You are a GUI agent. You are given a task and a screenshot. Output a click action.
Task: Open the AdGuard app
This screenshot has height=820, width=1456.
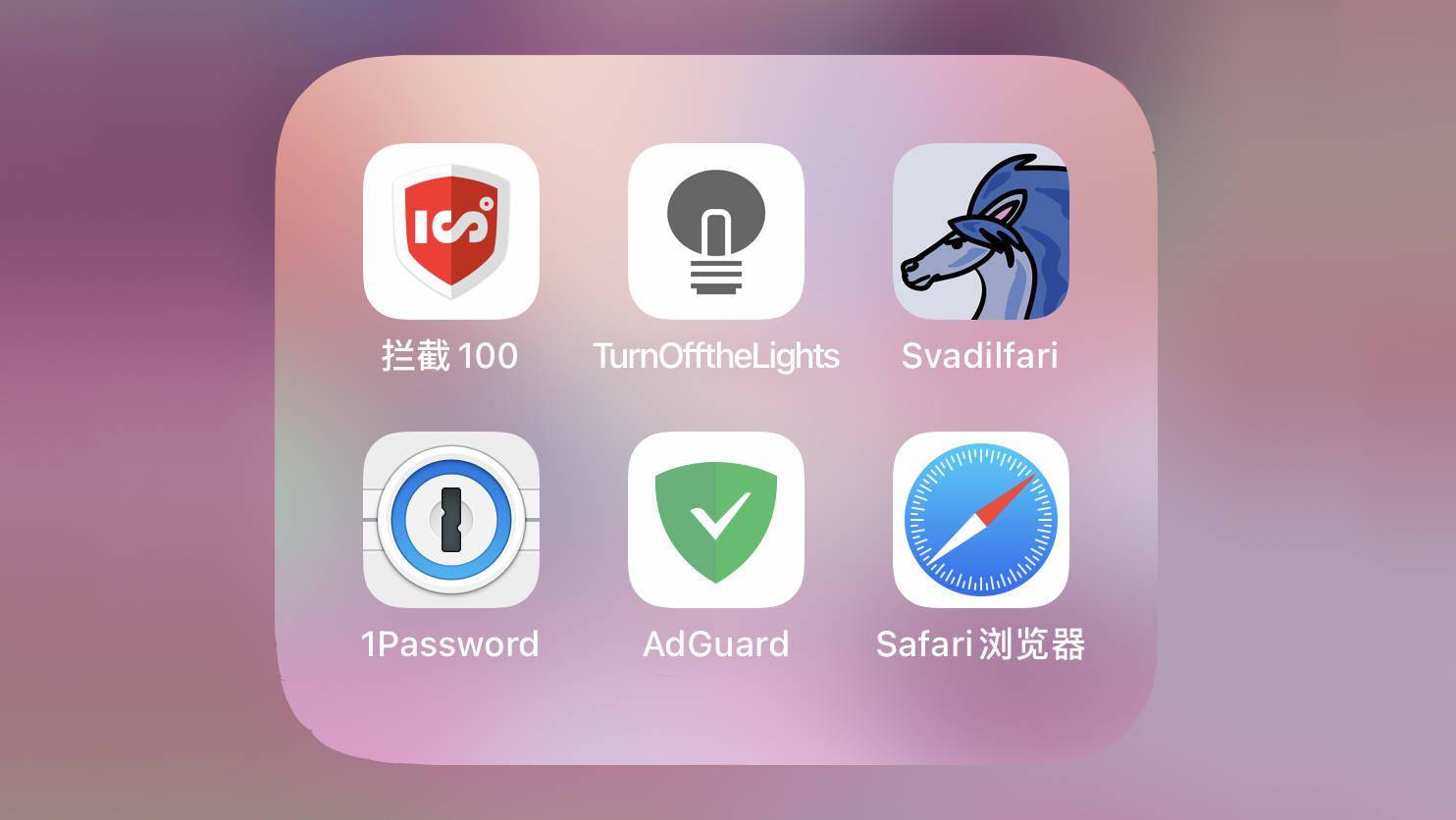(x=715, y=520)
